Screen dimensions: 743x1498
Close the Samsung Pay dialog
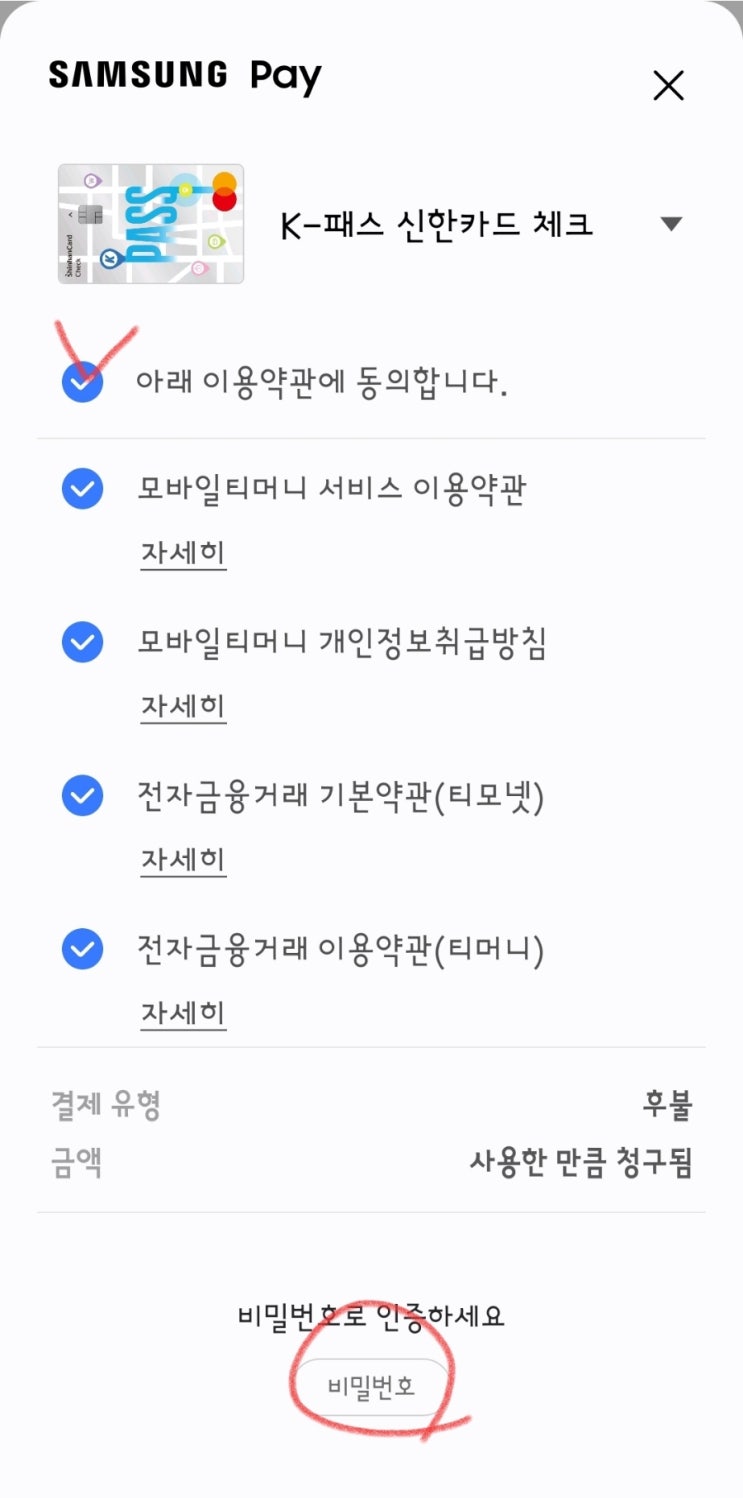[x=668, y=86]
